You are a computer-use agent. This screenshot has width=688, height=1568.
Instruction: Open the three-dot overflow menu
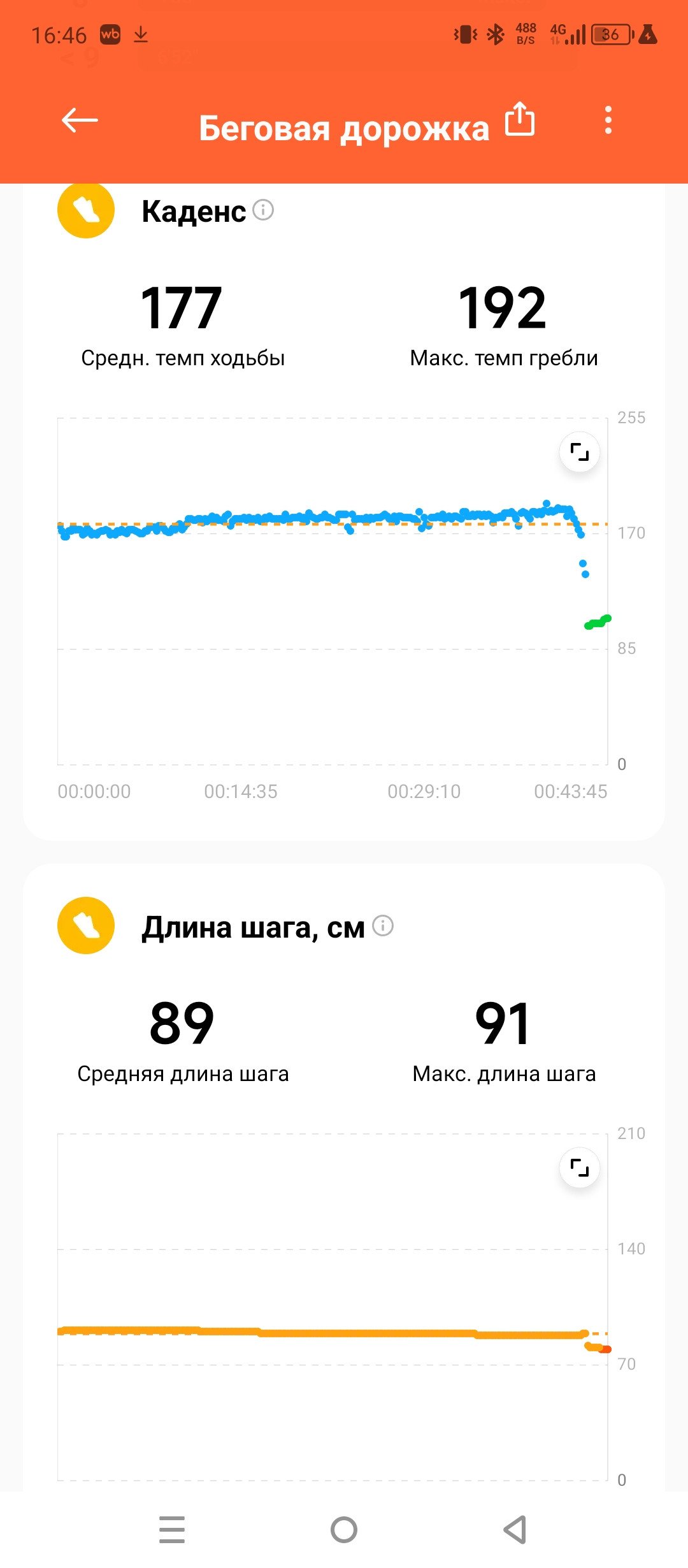608,120
